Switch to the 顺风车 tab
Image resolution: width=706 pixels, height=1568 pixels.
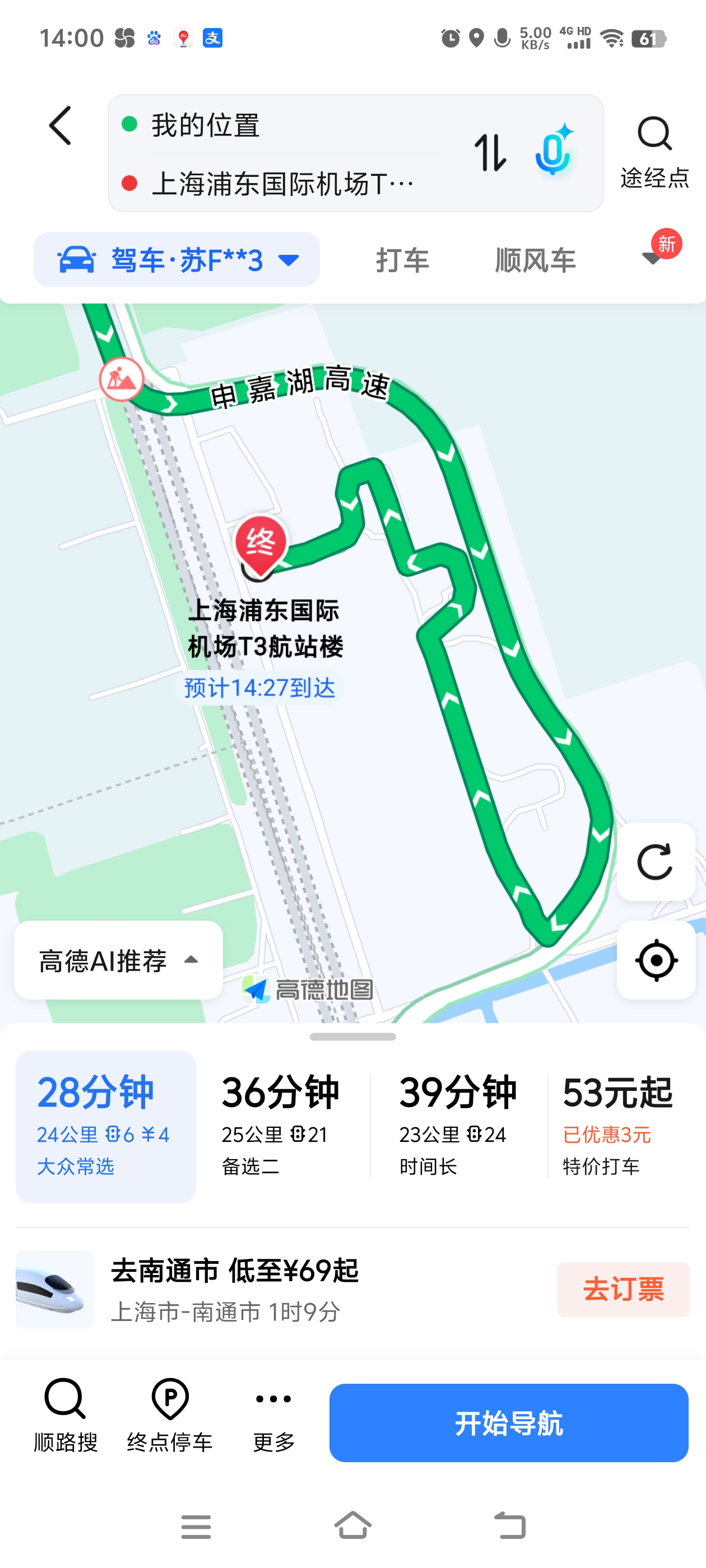click(536, 260)
